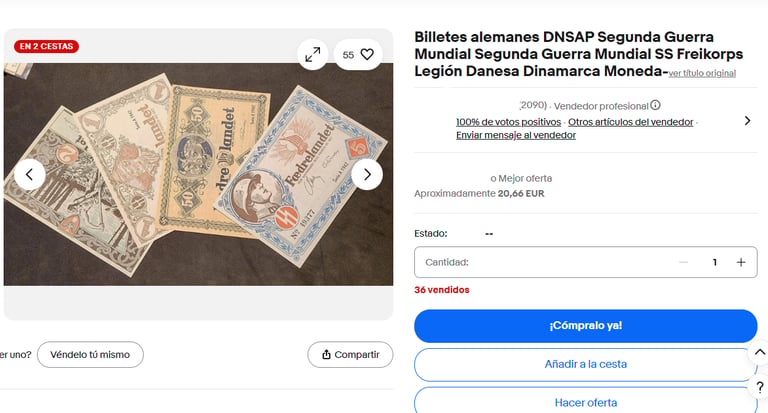The image size is (768, 413).
Task: Tap the ¡Cómpralo ya! button
Action: (585, 326)
